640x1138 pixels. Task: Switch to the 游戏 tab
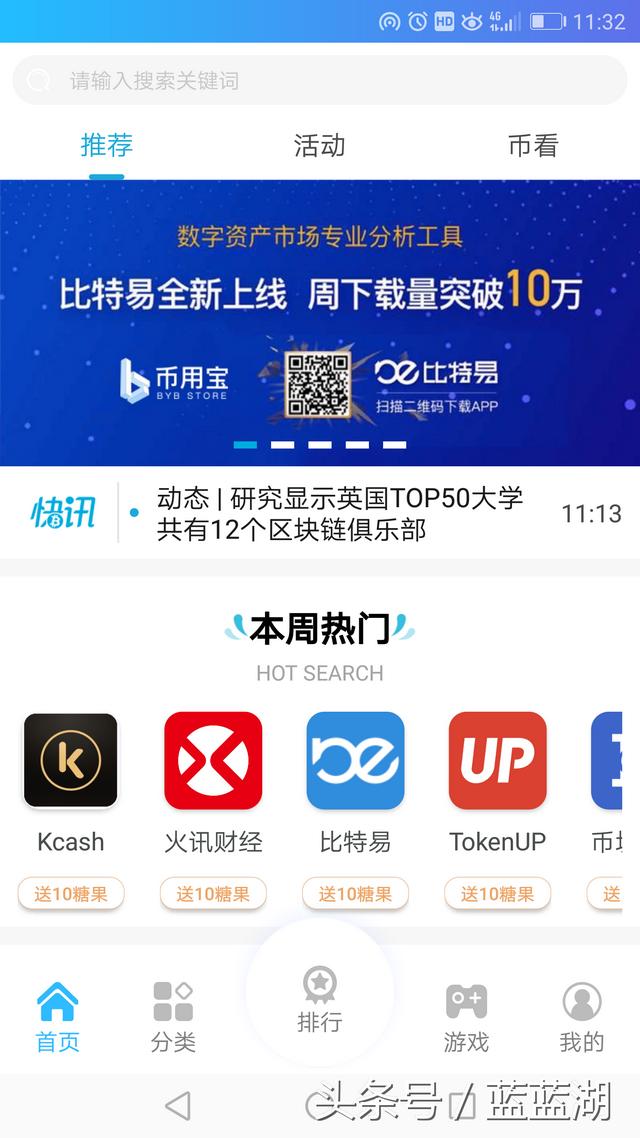point(466,1016)
